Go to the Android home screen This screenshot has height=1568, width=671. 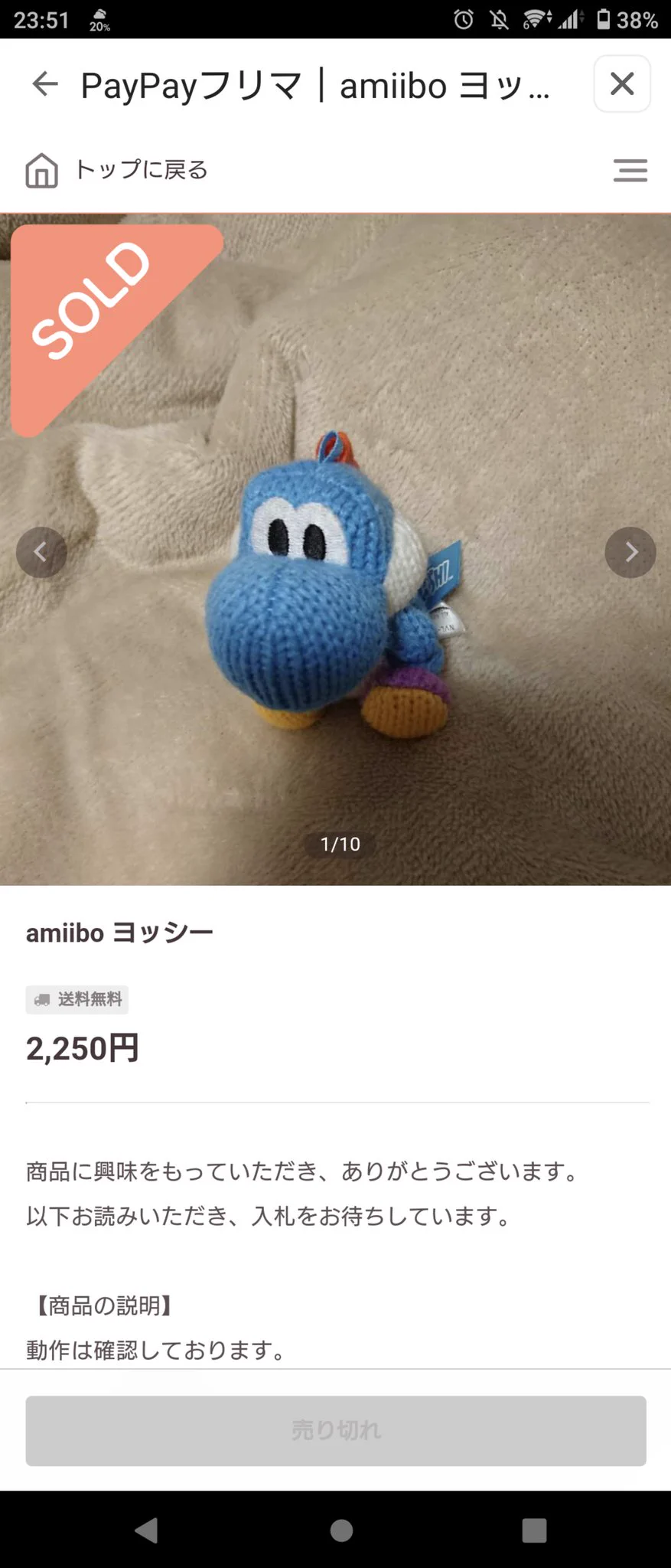(x=341, y=1530)
